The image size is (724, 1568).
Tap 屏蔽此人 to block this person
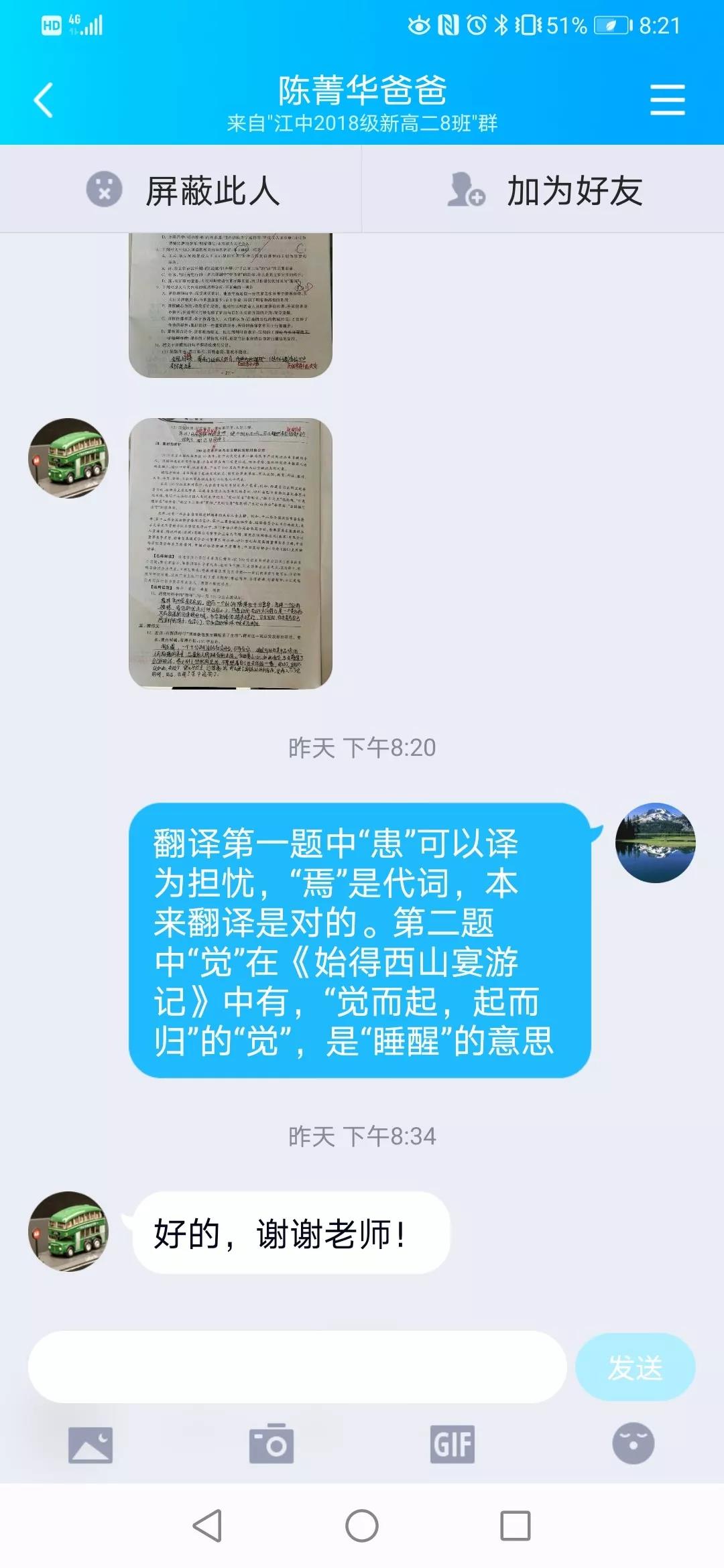pyautogui.click(x=182, y=190)
